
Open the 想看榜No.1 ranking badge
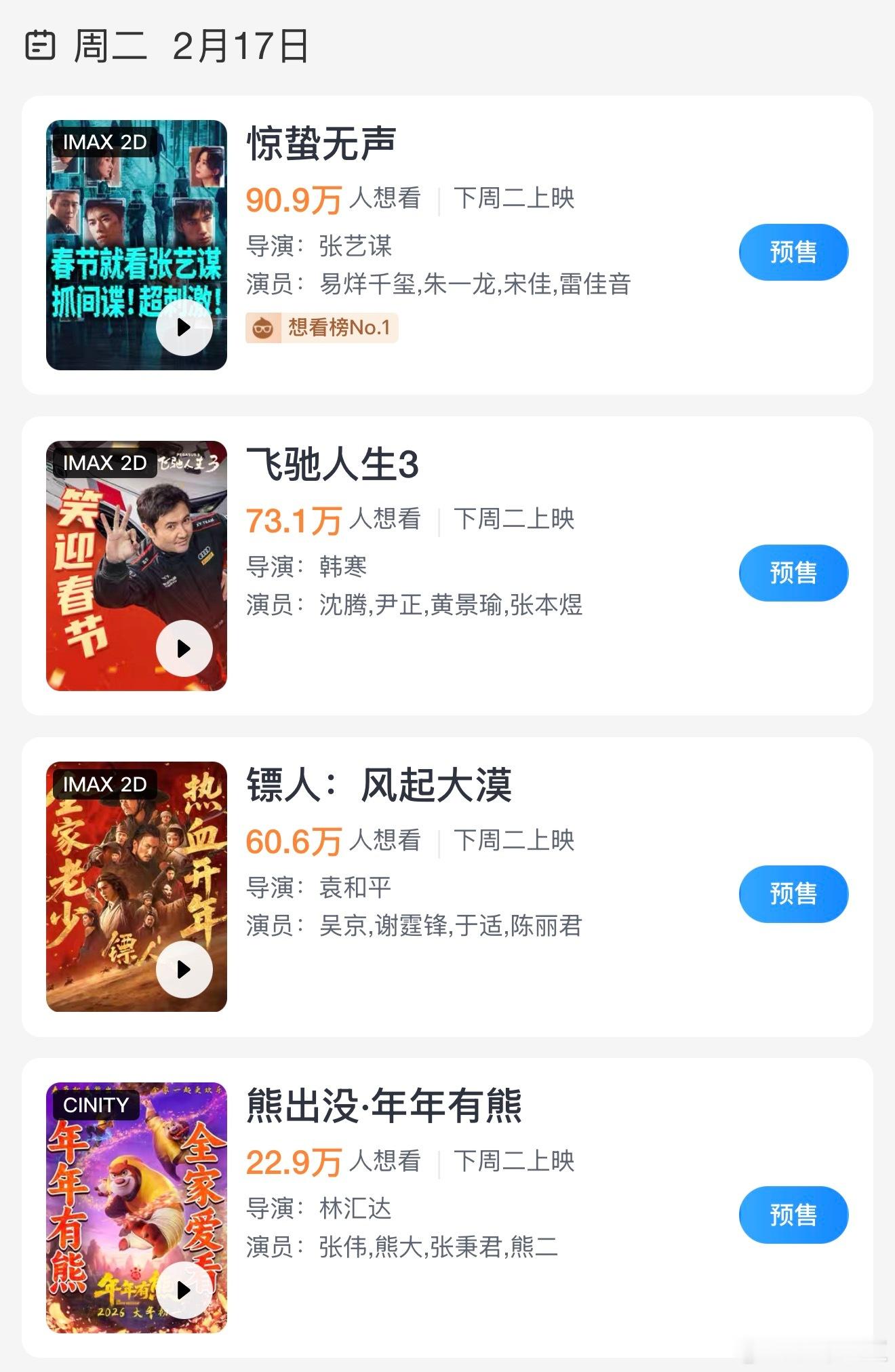point(321,328)
